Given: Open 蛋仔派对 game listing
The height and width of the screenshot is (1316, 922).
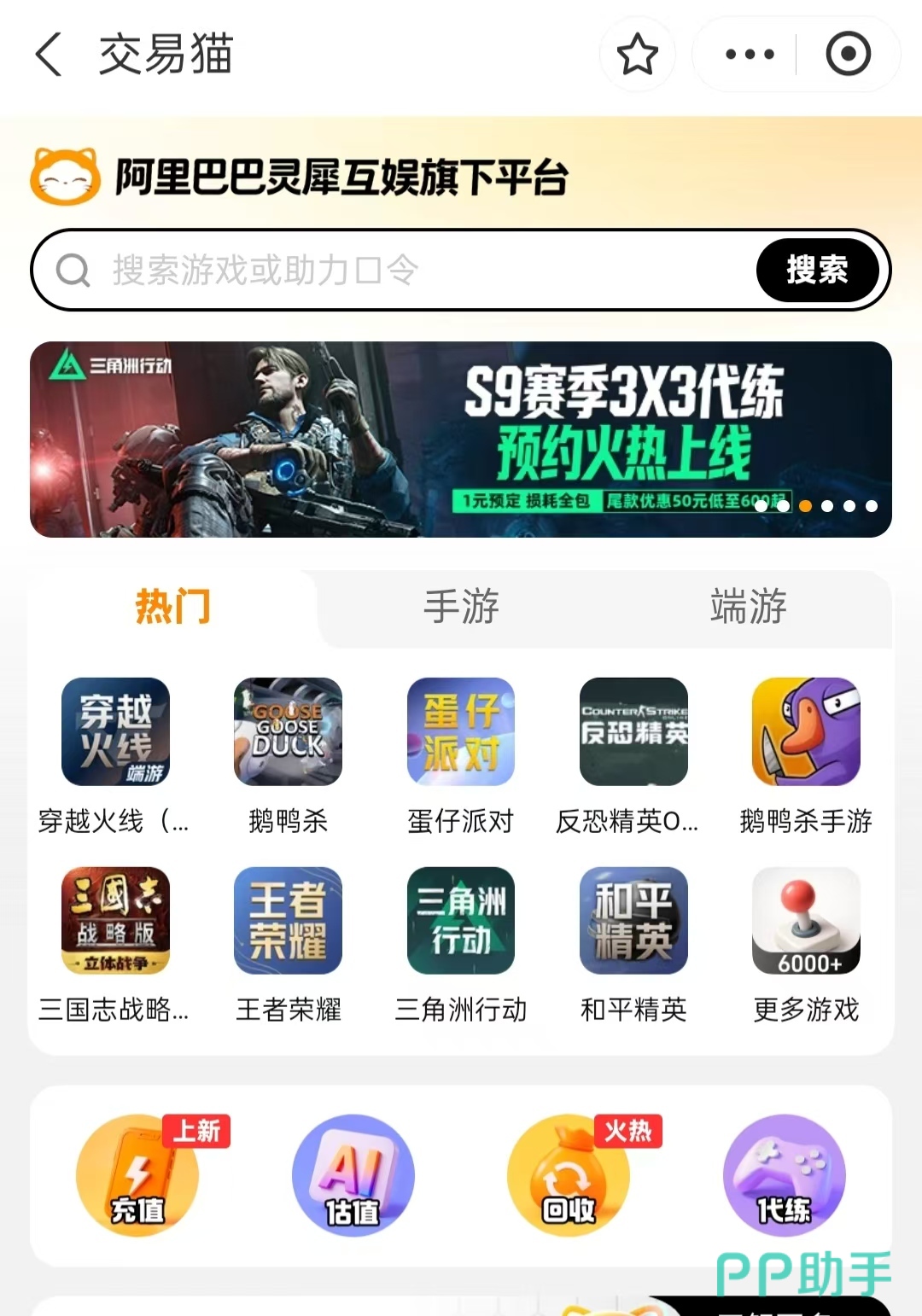Looking at the screenshot, I should click(461, 731).
